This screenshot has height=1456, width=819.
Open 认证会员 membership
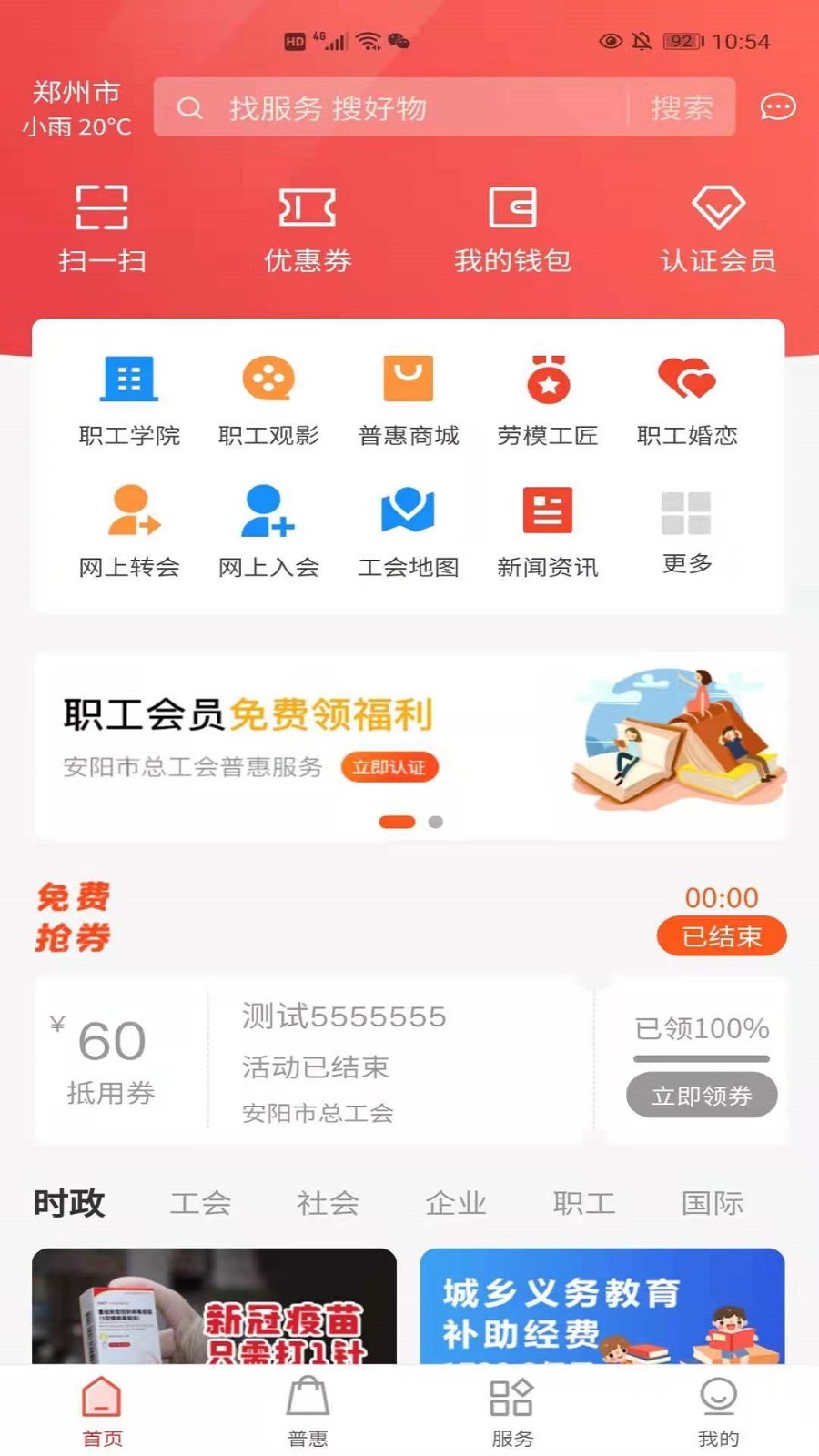tap(718, 227)
